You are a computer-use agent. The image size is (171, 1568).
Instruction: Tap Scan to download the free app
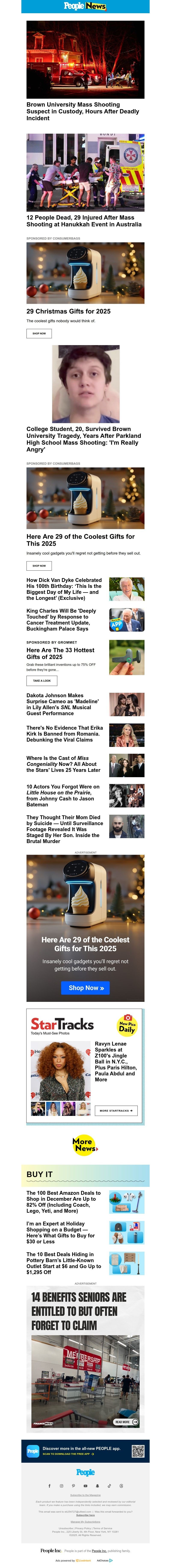point(66,1454)
